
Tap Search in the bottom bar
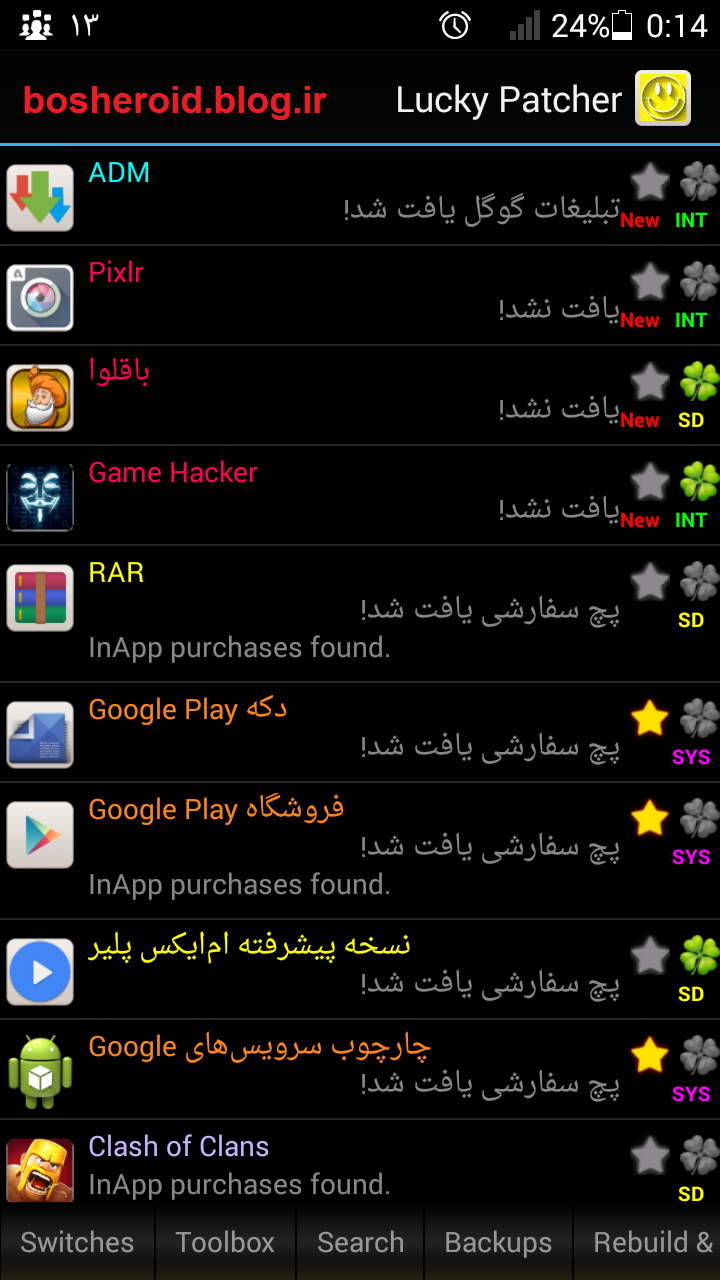point(360,1243)
